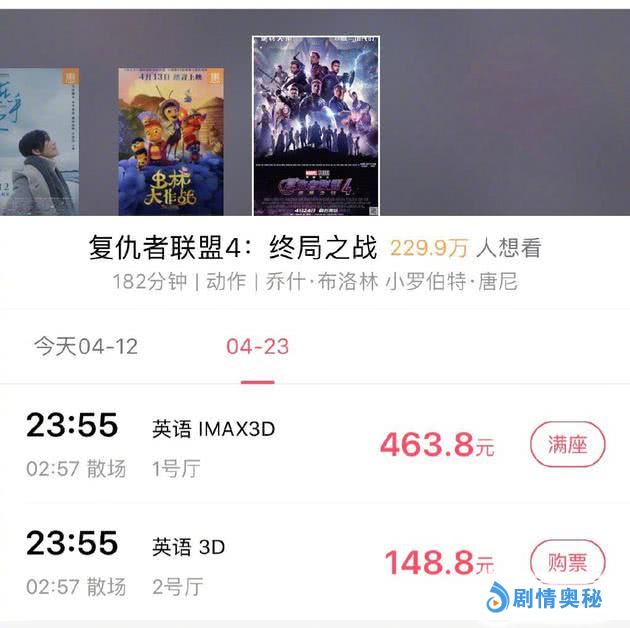Open the 复仇者联盟4 poster

(316, 125)
